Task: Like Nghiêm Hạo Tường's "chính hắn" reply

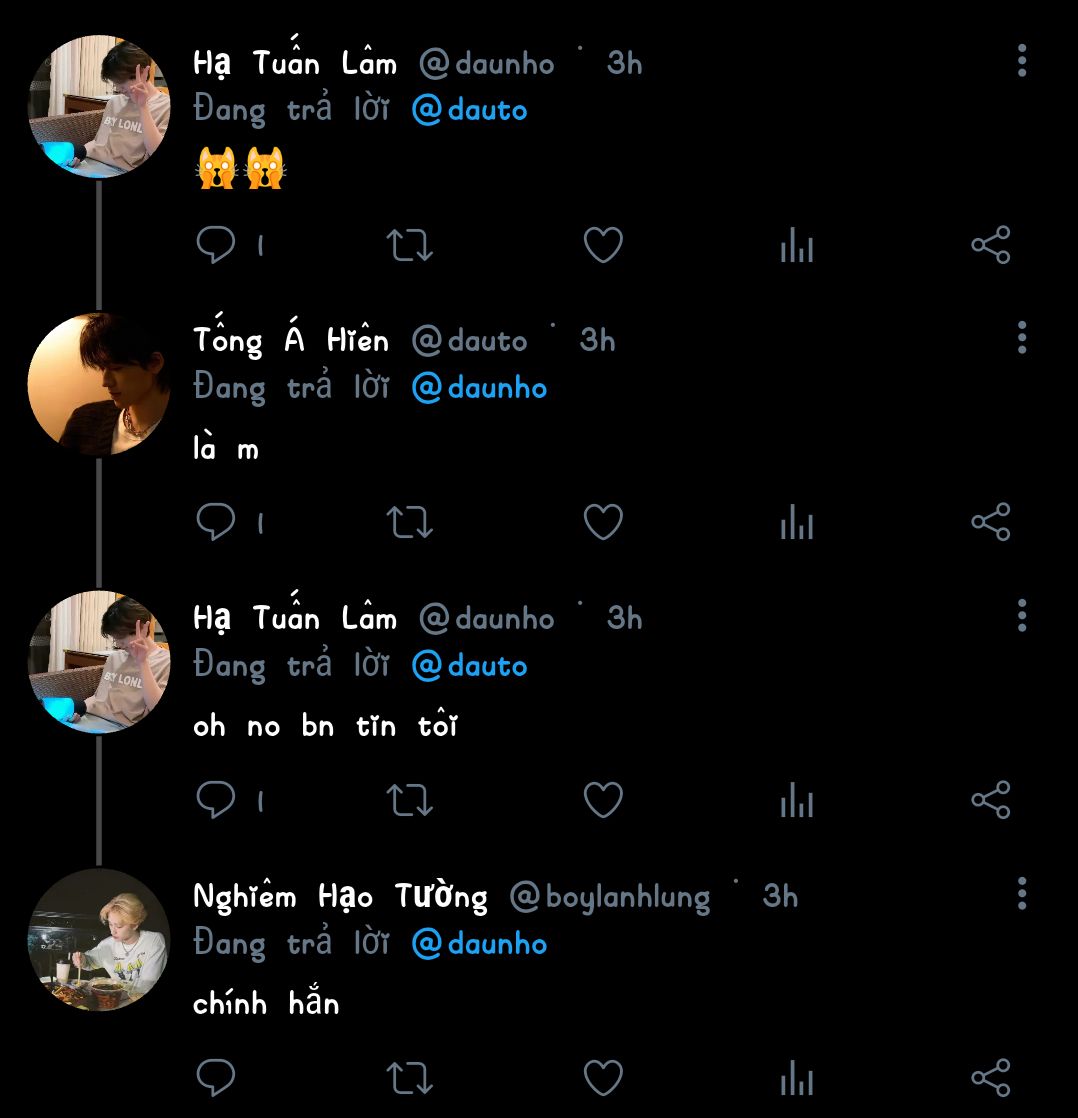Action: (603, 1078)
